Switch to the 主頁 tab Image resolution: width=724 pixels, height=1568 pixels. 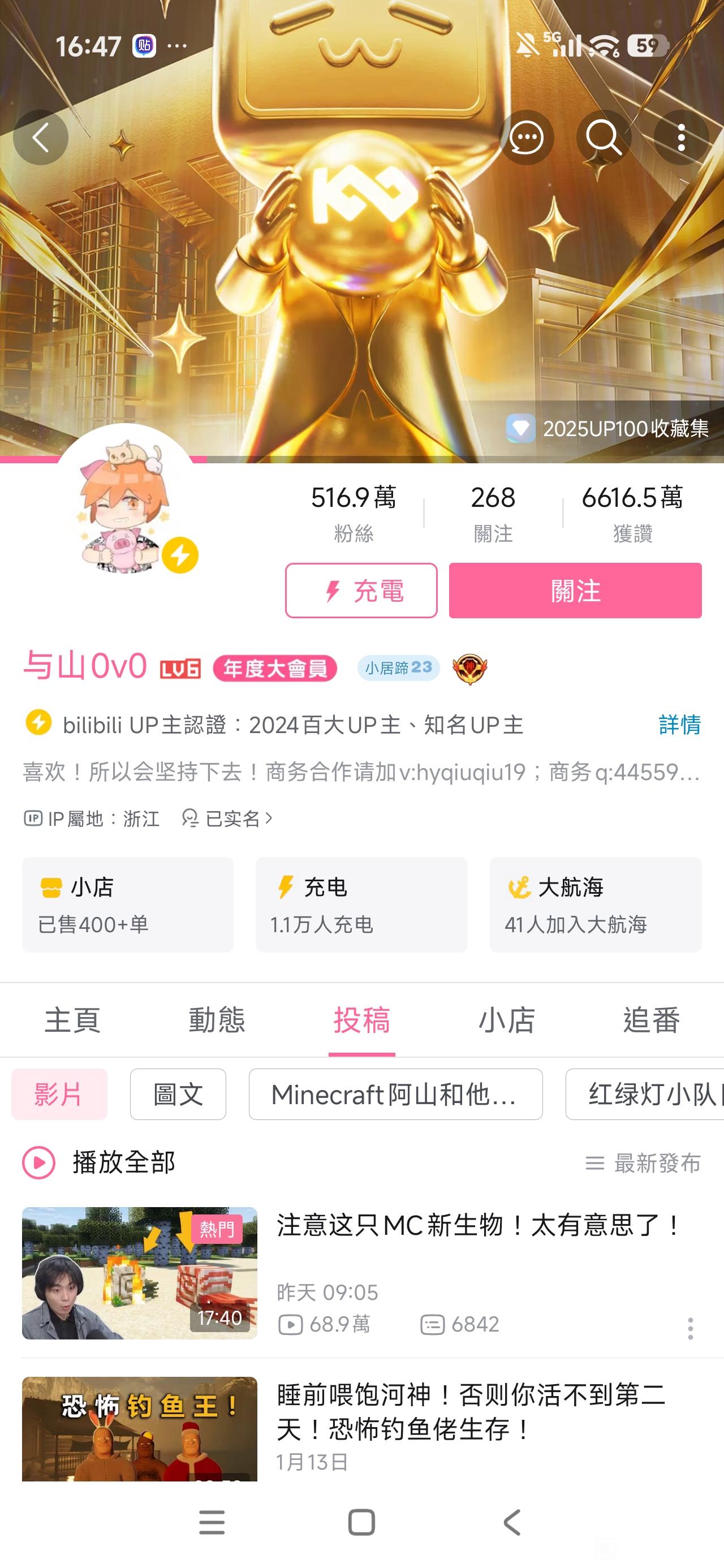[x=72, y=1020]
